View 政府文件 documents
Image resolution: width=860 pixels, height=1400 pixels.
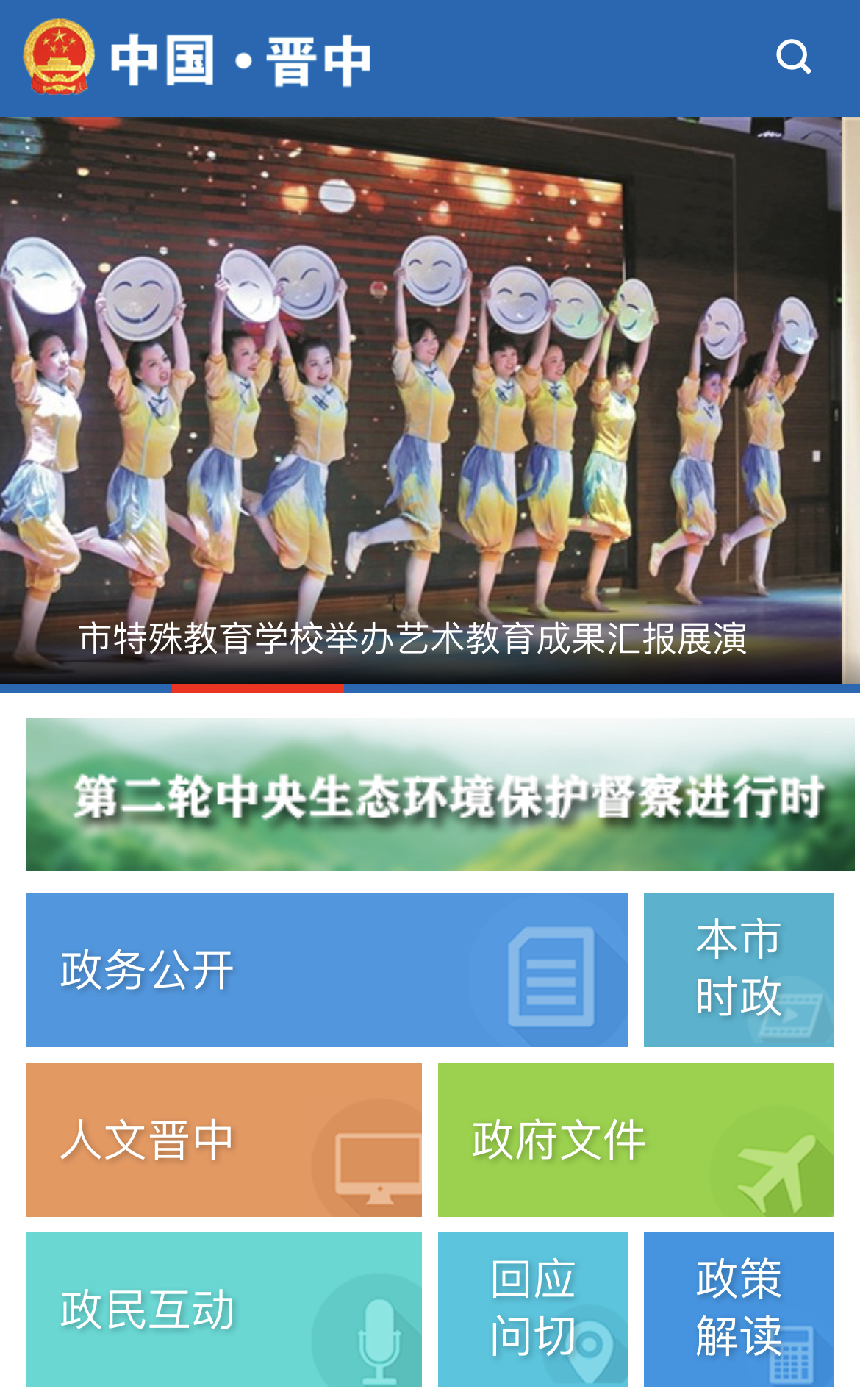[635, 1139]
